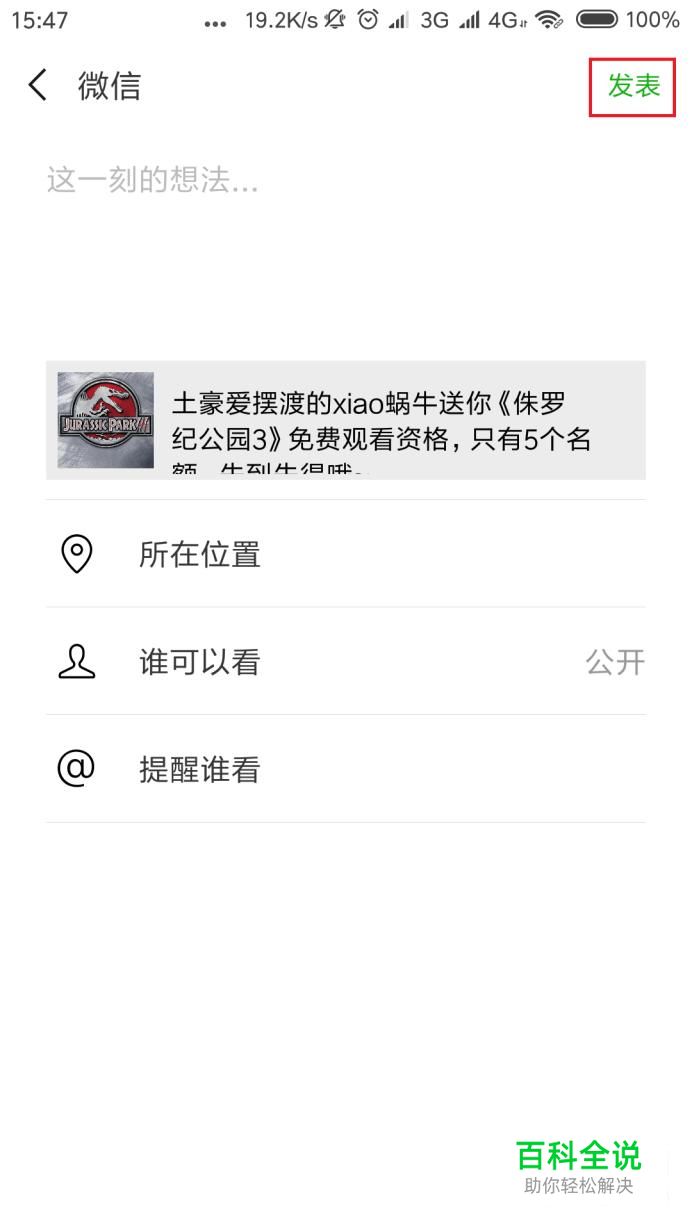Choose who can see via 谁可以看
692x1230 pixels.
pyautogui.click(x=345, y=662)
